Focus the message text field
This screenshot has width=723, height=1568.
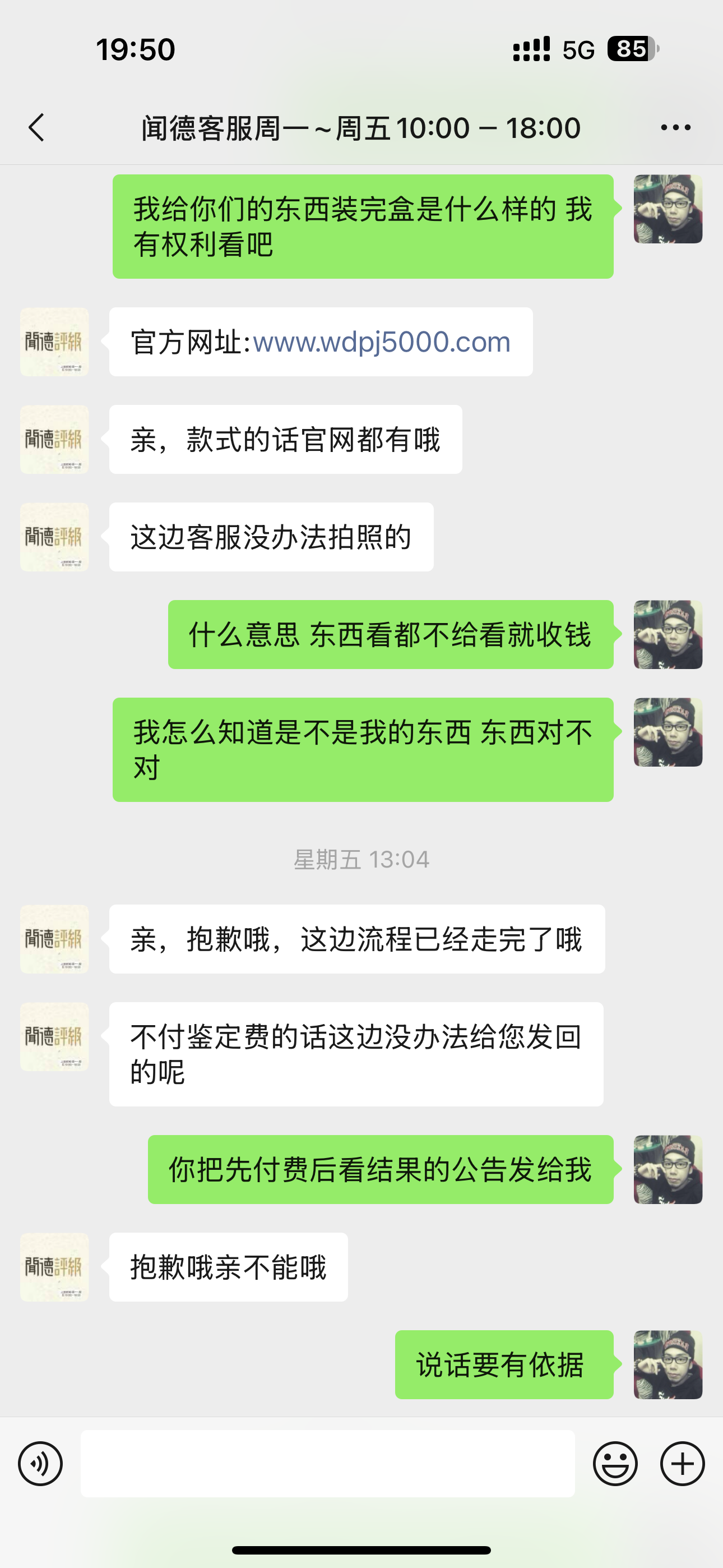[327, 1463]
